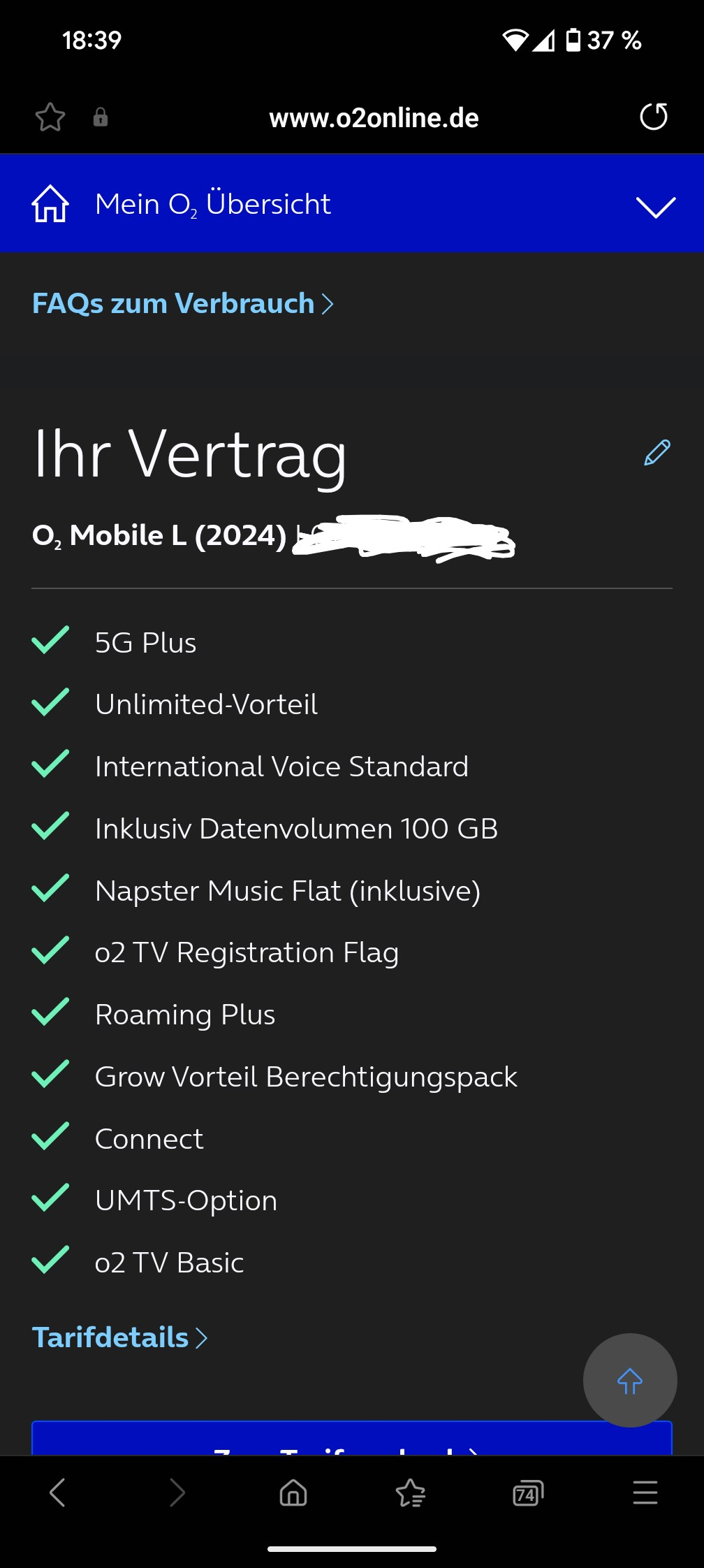Reload the o2online page

tap(654, 117)
